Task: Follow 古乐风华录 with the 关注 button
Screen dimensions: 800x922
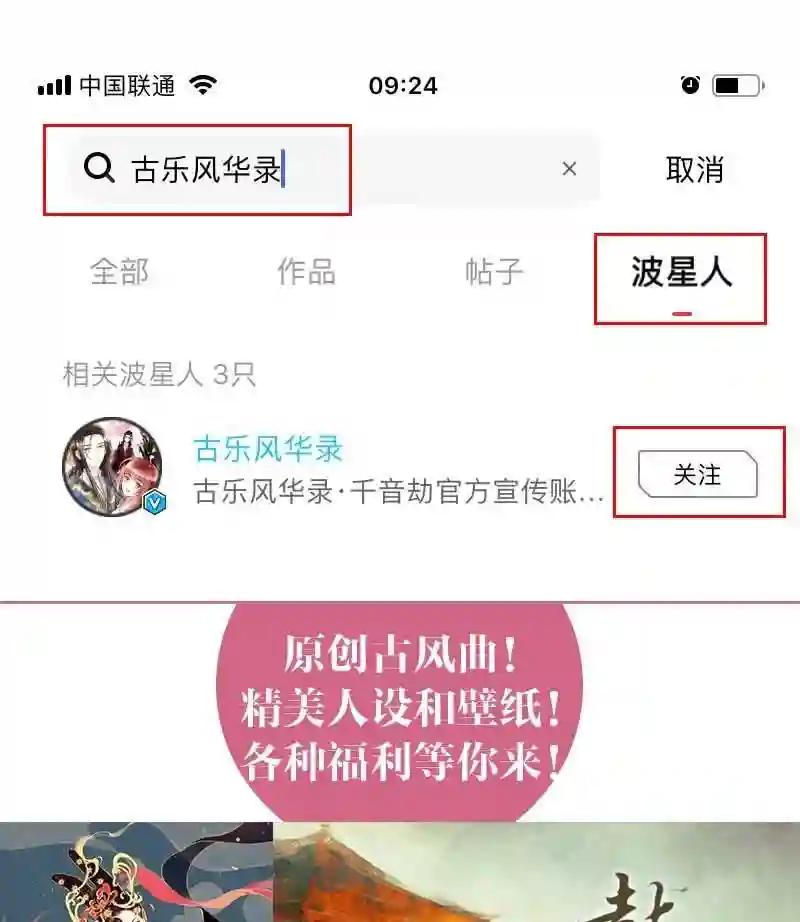Action: pos(697,474)
